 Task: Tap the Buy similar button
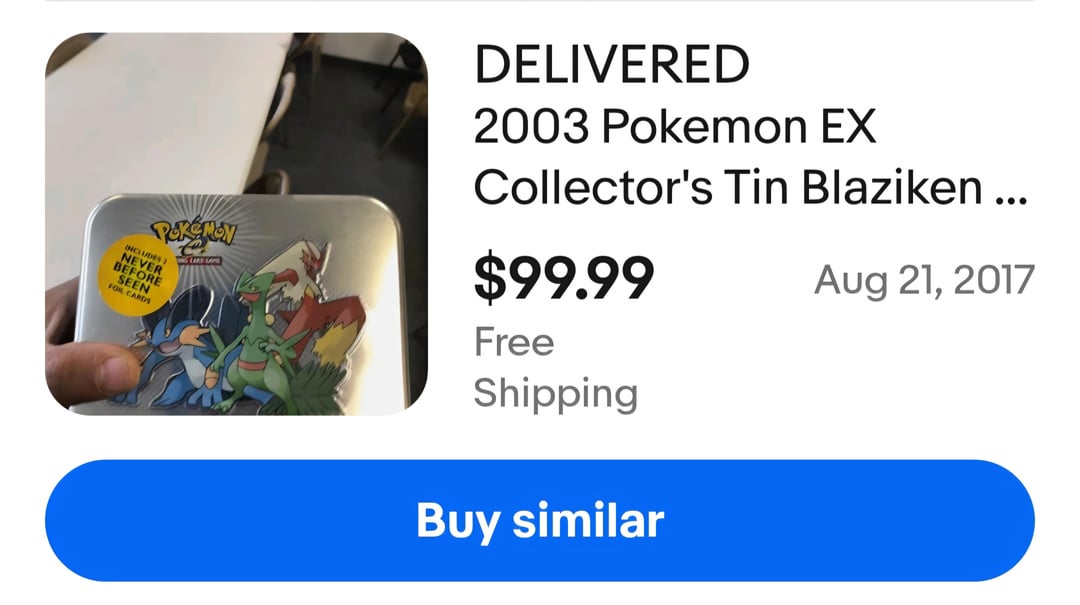(x=540, y=521)
